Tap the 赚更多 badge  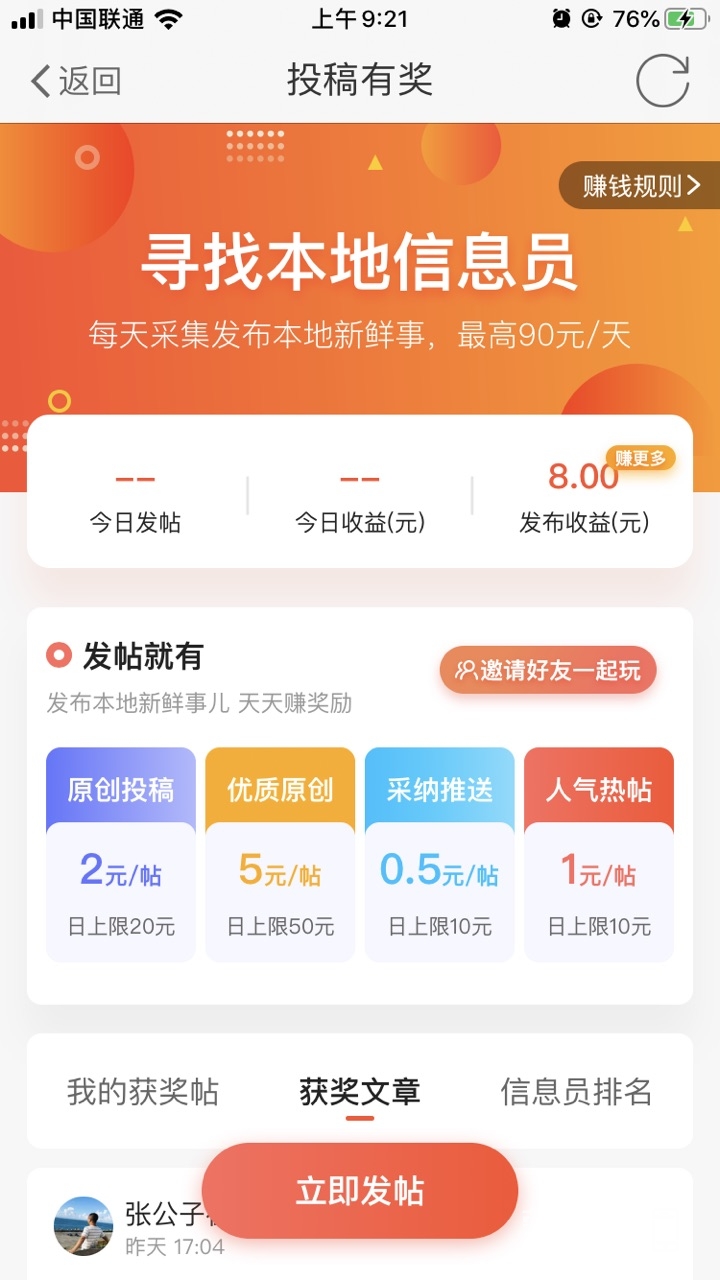pos(640,459)
